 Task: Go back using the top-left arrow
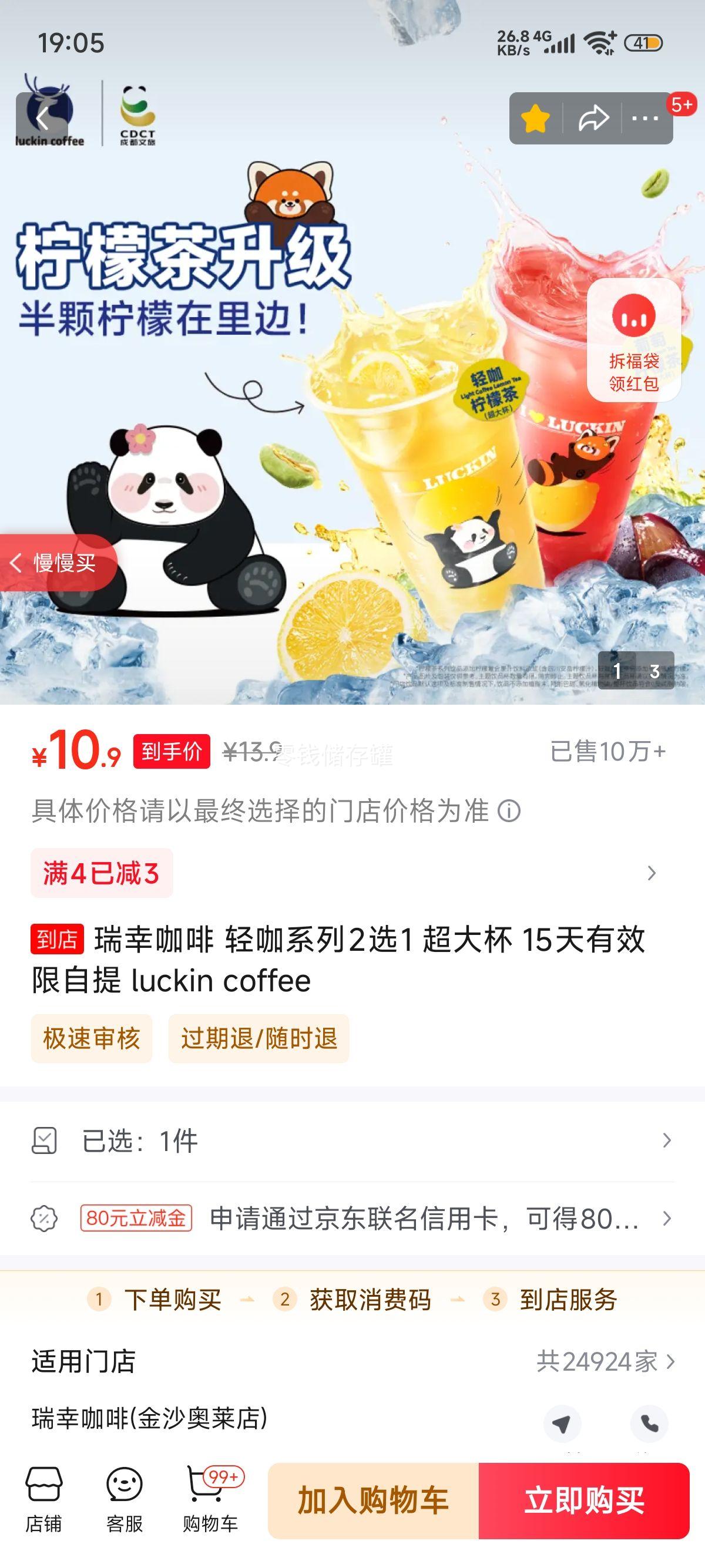41,118
